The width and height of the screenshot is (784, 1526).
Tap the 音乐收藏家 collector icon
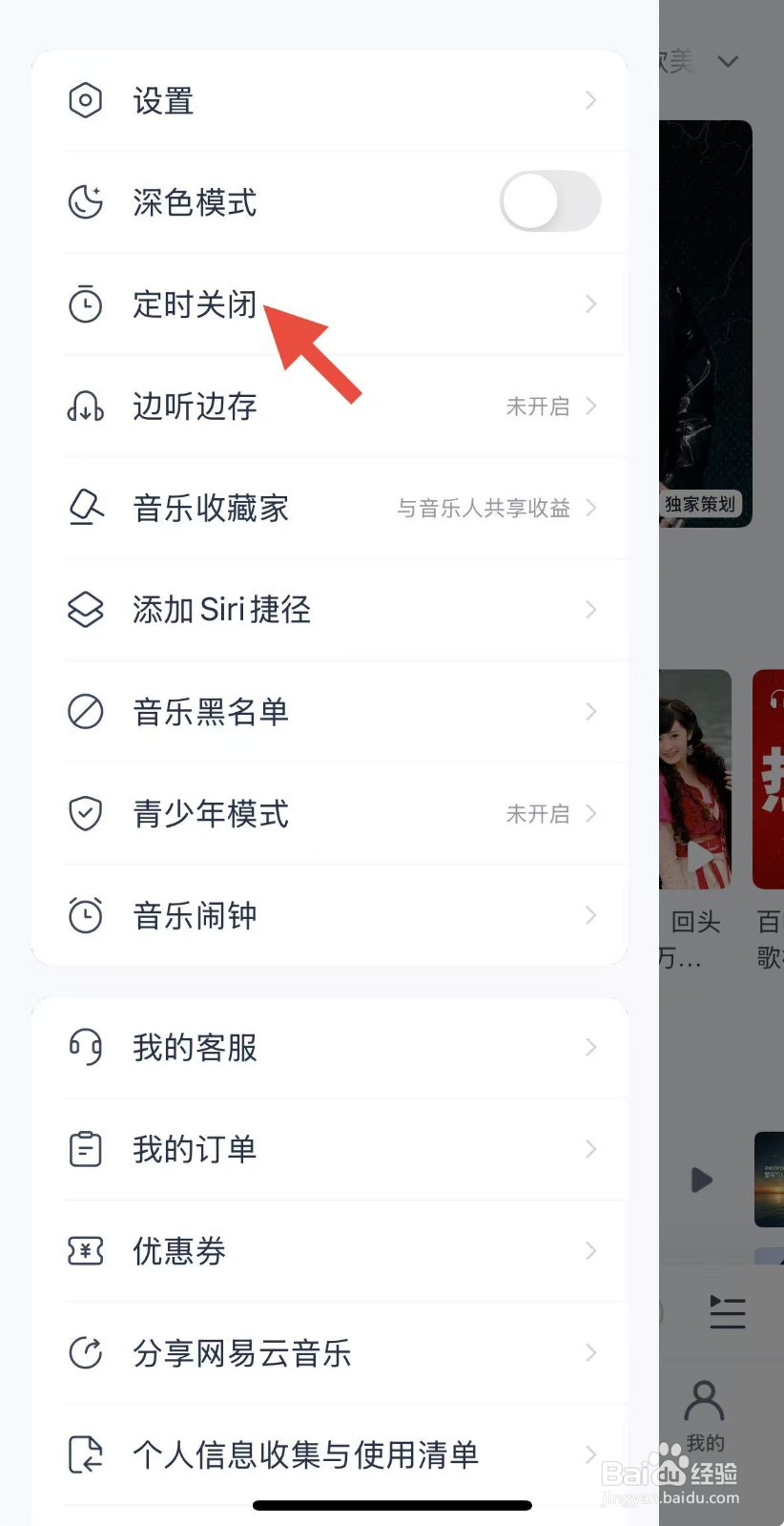86,508
